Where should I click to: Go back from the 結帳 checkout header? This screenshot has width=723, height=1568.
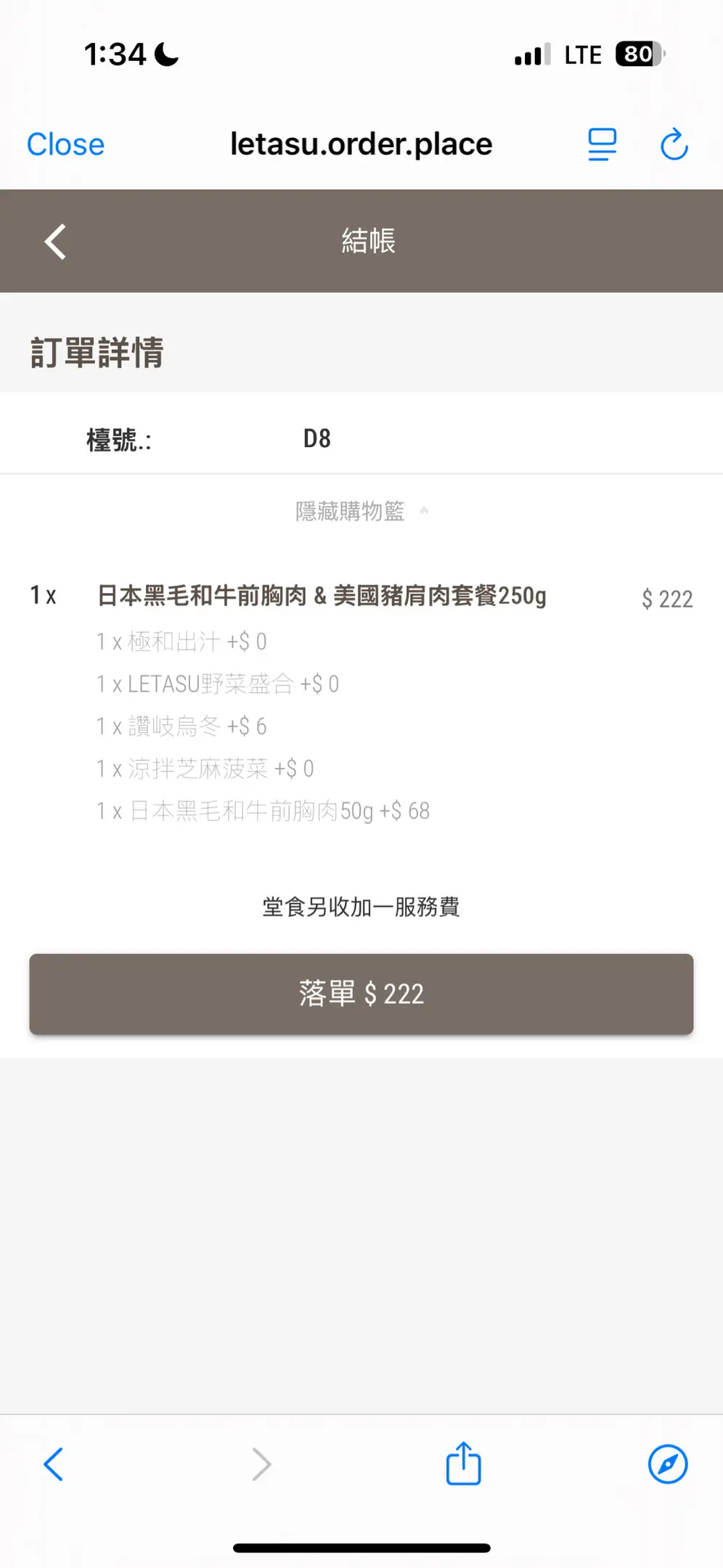55,242
